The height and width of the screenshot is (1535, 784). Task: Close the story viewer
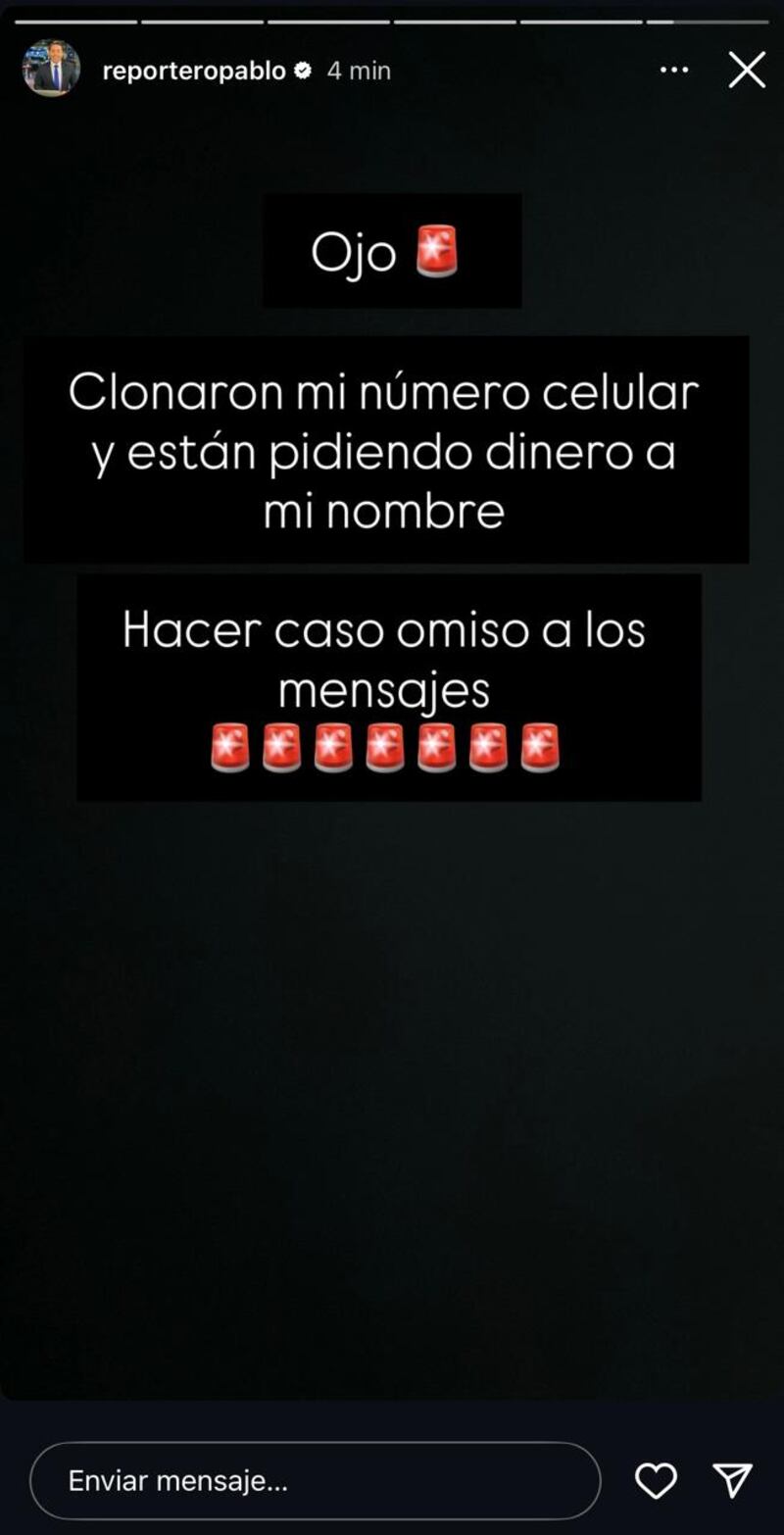[x=747, y=71]
